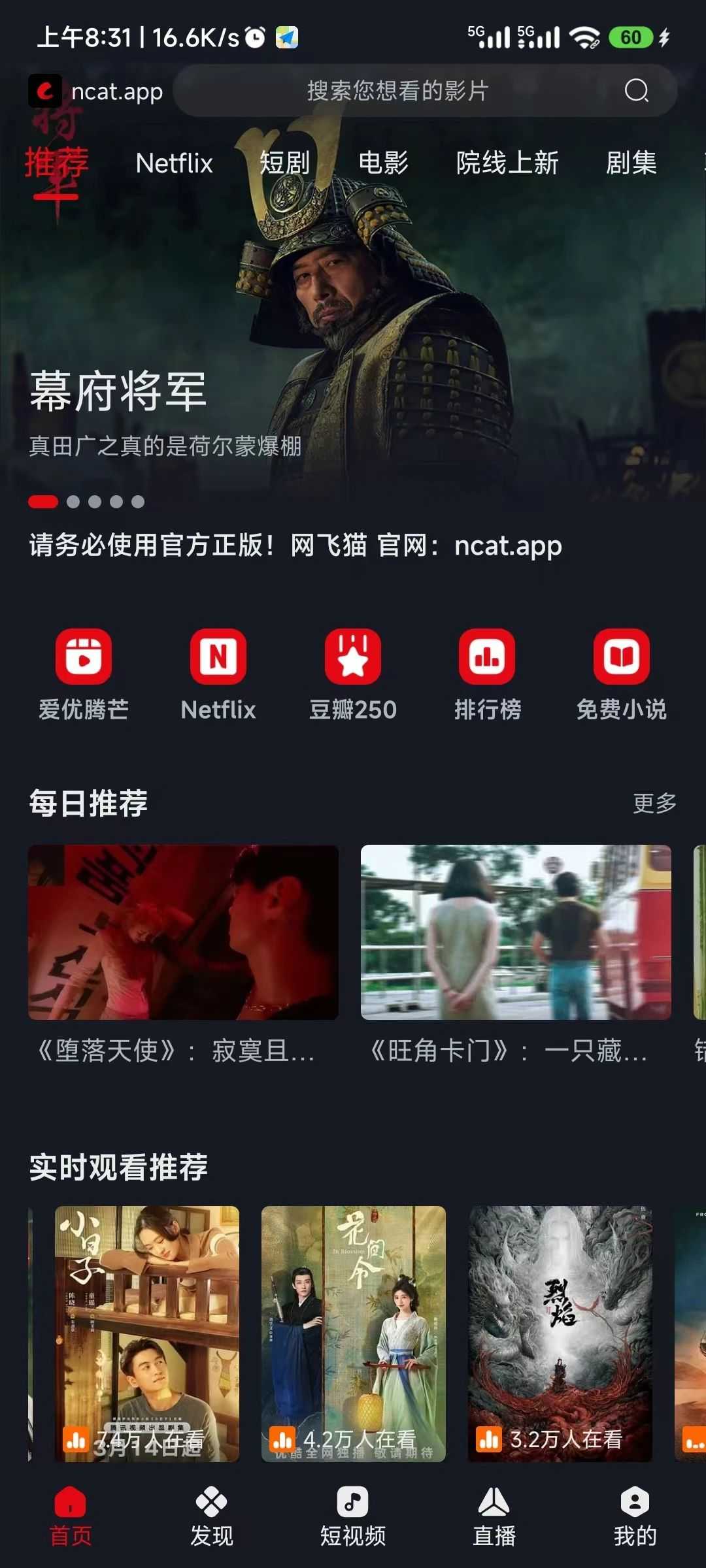This screenshot has width=706, height=1568.
Task: Open the 花间令 poster with 4.2万人在看
Action: click(x=353, y=1333)
